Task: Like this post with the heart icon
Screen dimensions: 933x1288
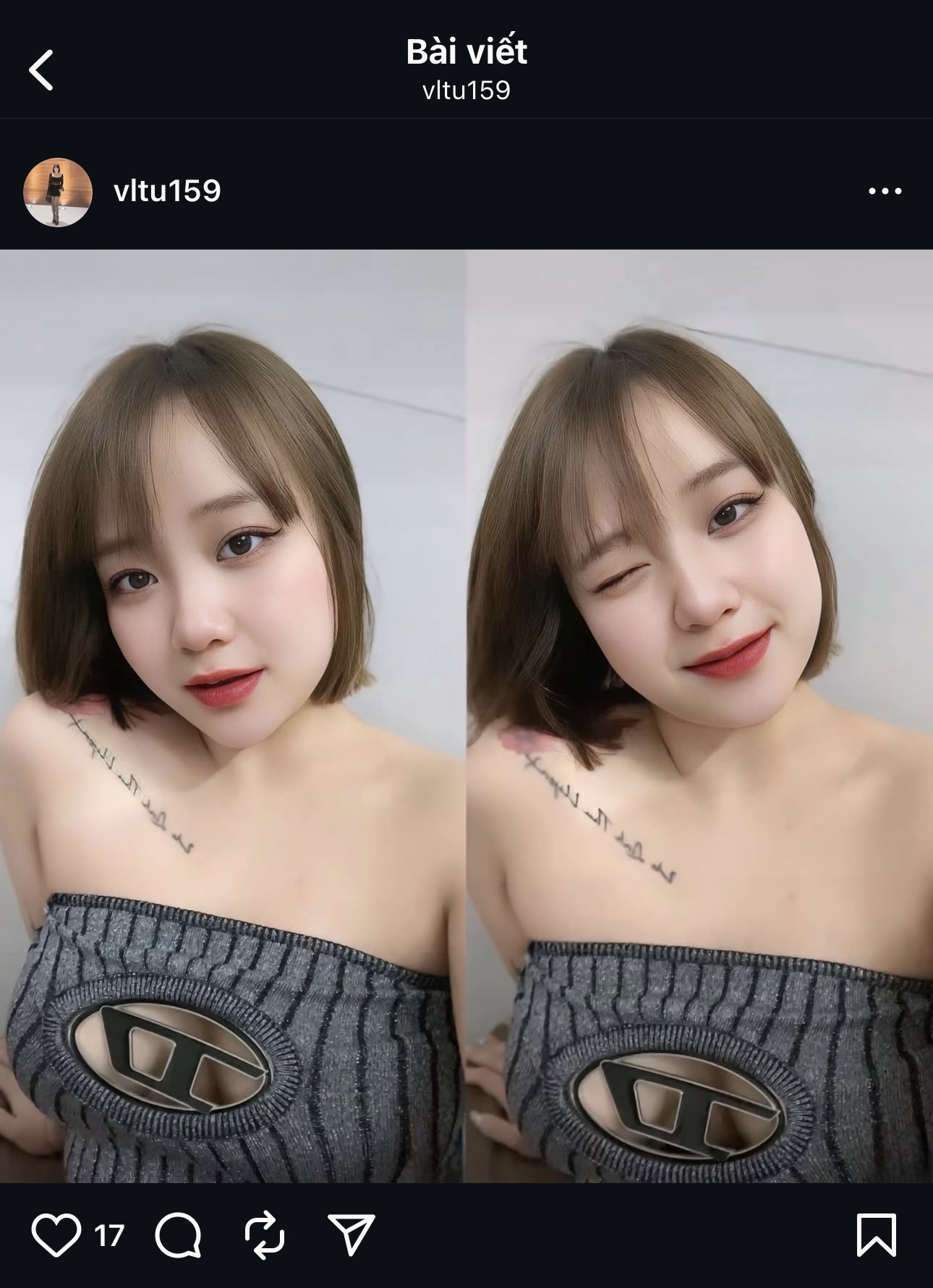Action: tap(56, 1235)
